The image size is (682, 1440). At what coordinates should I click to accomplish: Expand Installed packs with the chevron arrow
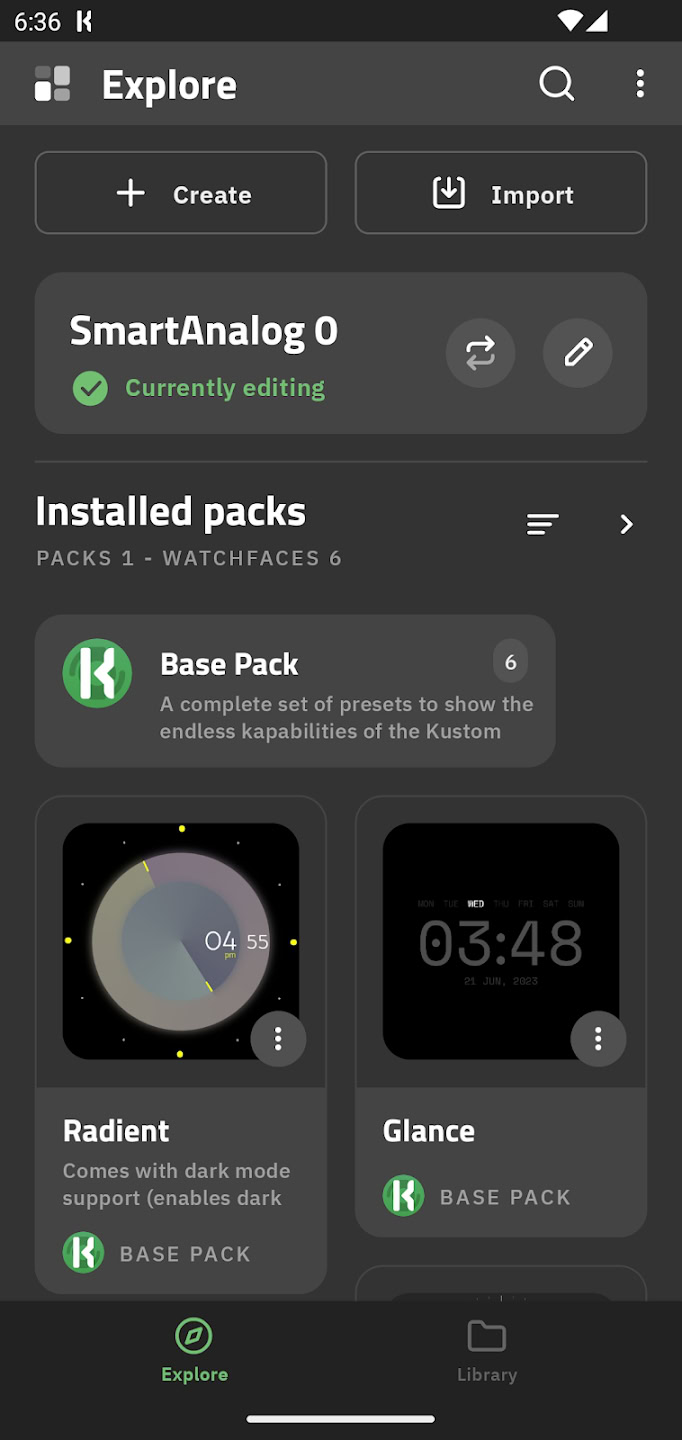(x=626, y=524)
